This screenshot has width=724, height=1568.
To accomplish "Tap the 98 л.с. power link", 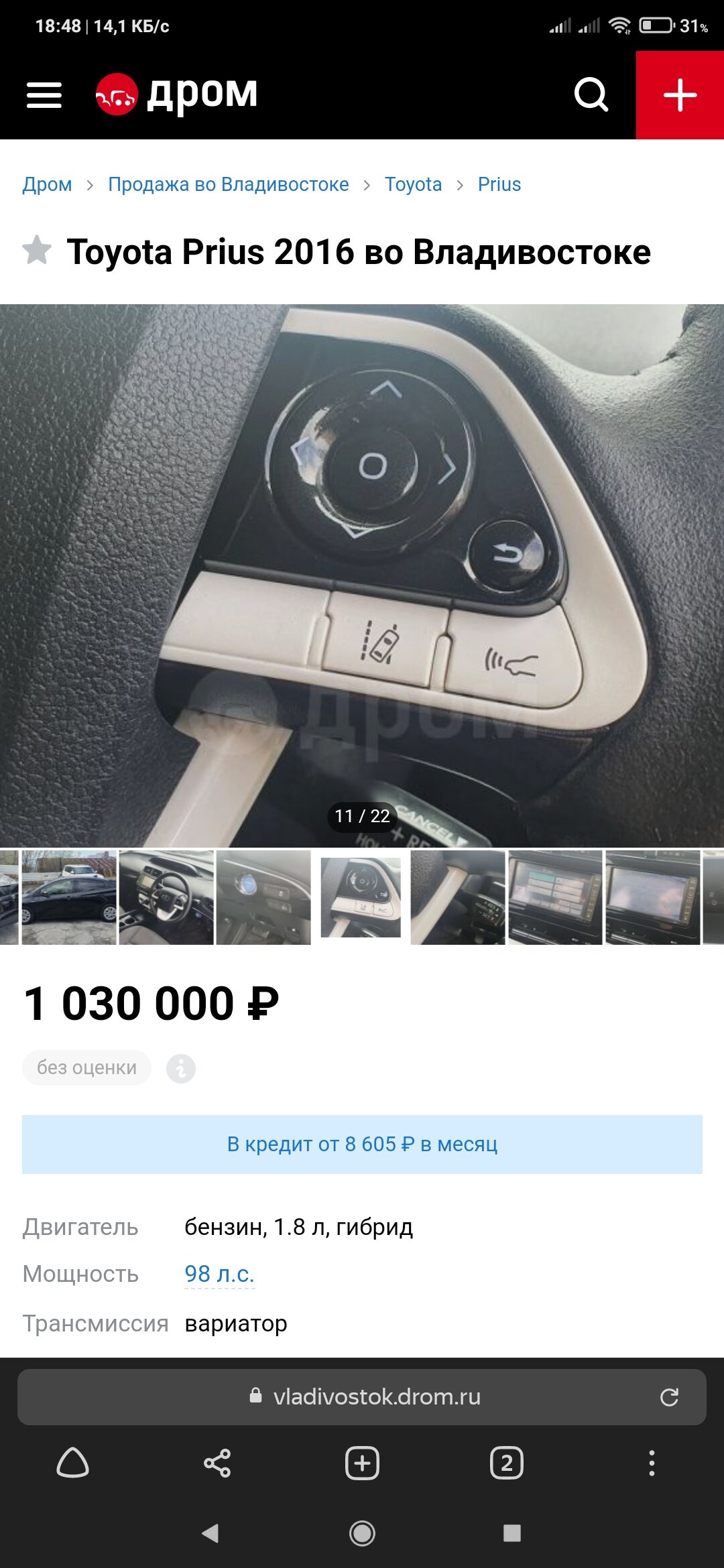I will coord(219,1274).
